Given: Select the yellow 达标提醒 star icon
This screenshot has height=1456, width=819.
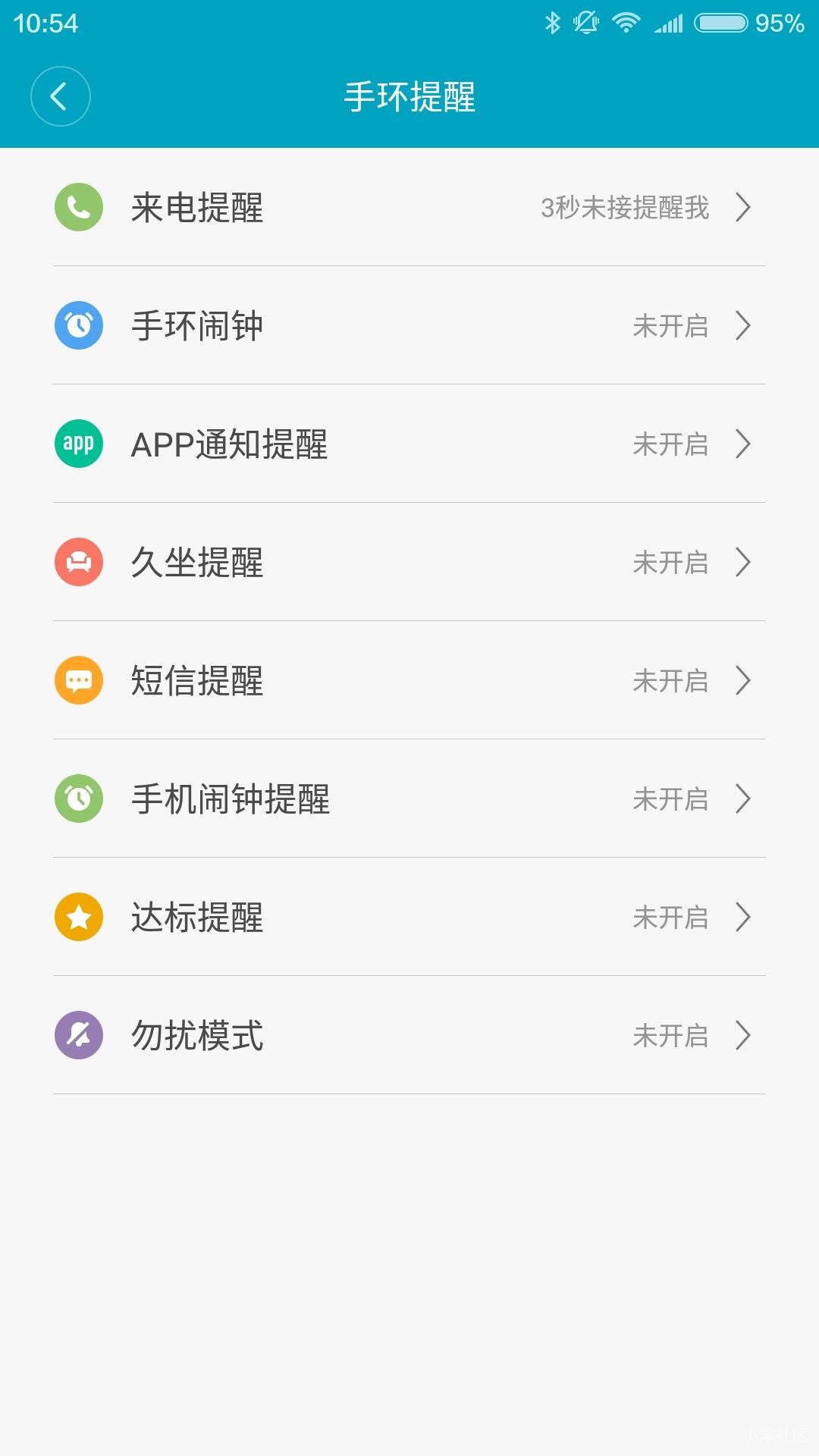Looking at the screenshot, I should coord(78,917).
